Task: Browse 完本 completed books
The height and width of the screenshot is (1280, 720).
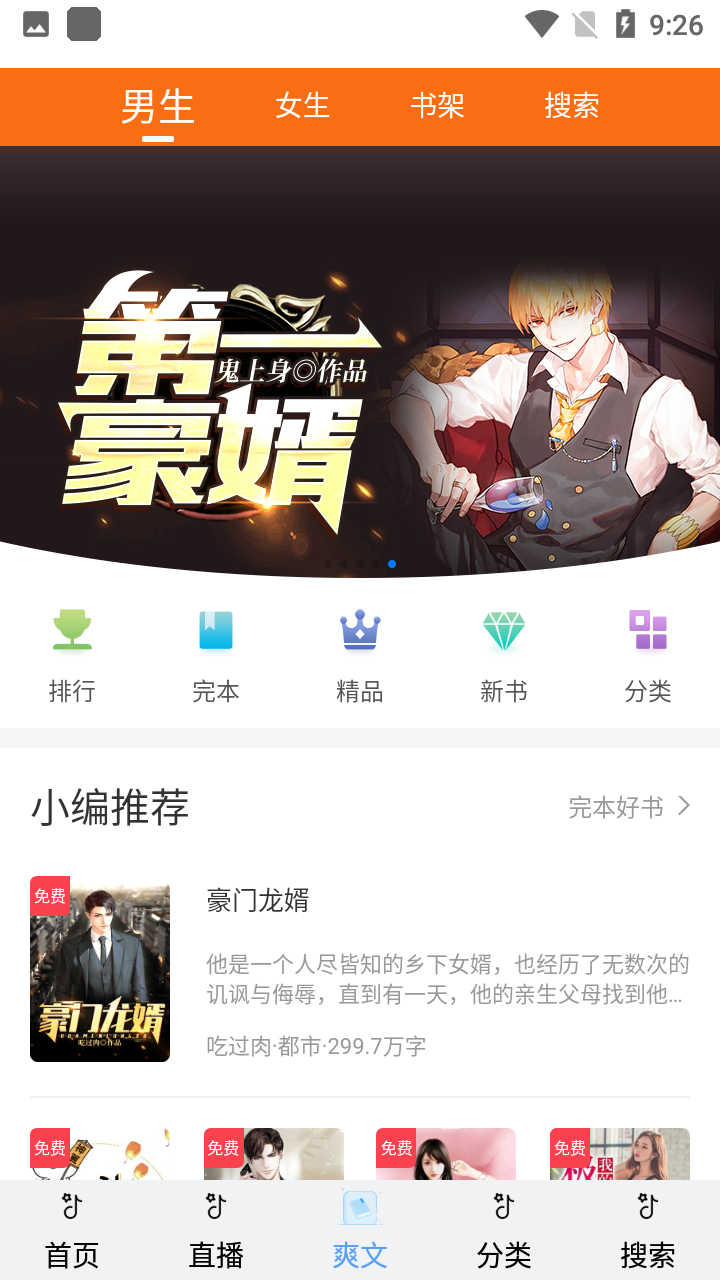Action: (x=216, y=655)
